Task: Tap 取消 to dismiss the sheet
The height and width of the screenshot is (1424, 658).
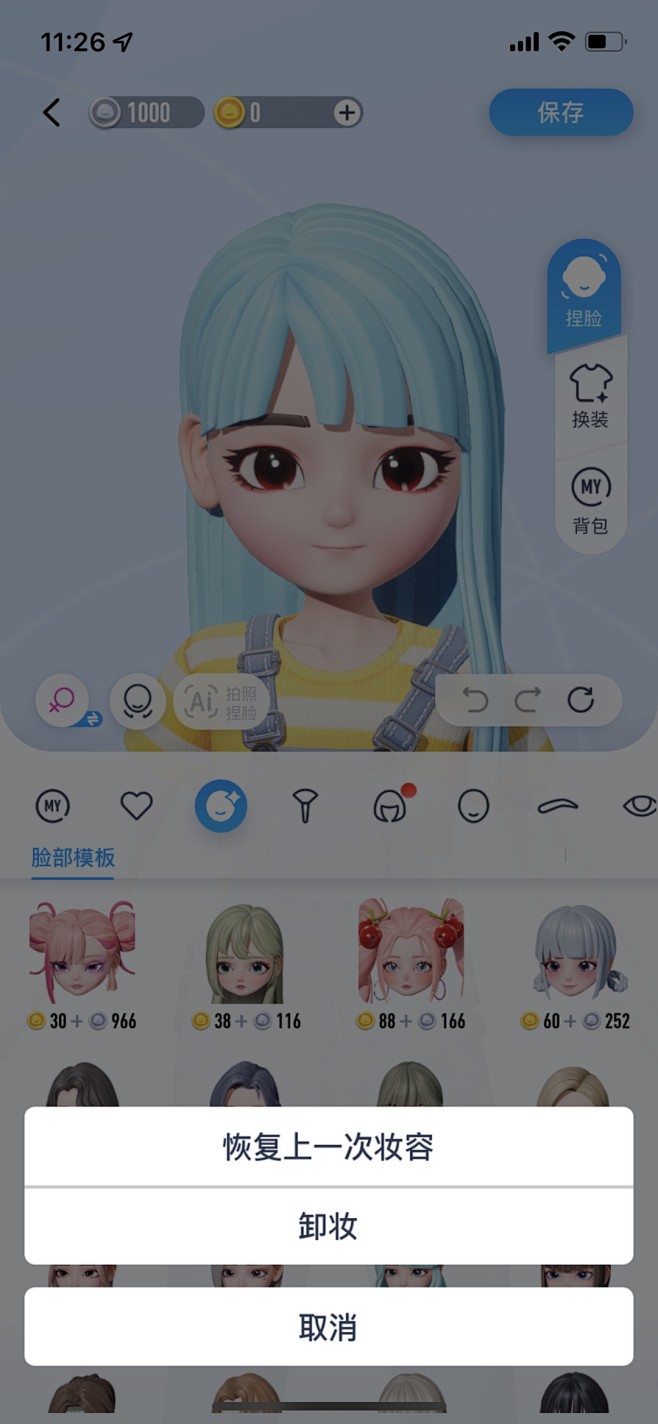Action: (328, 1327)
